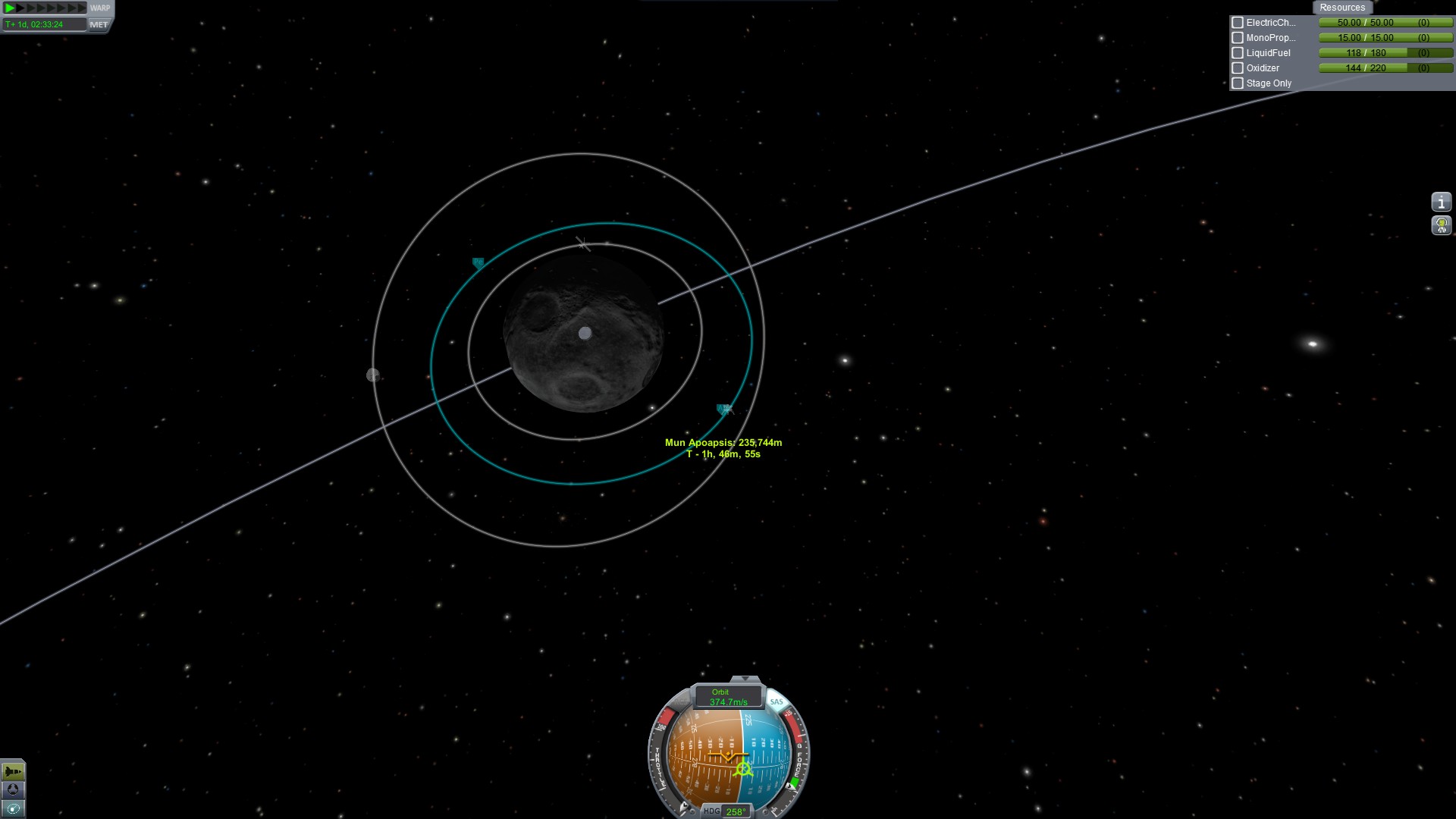Toggle the MonoProp resource checkbox

[1238, 38]
